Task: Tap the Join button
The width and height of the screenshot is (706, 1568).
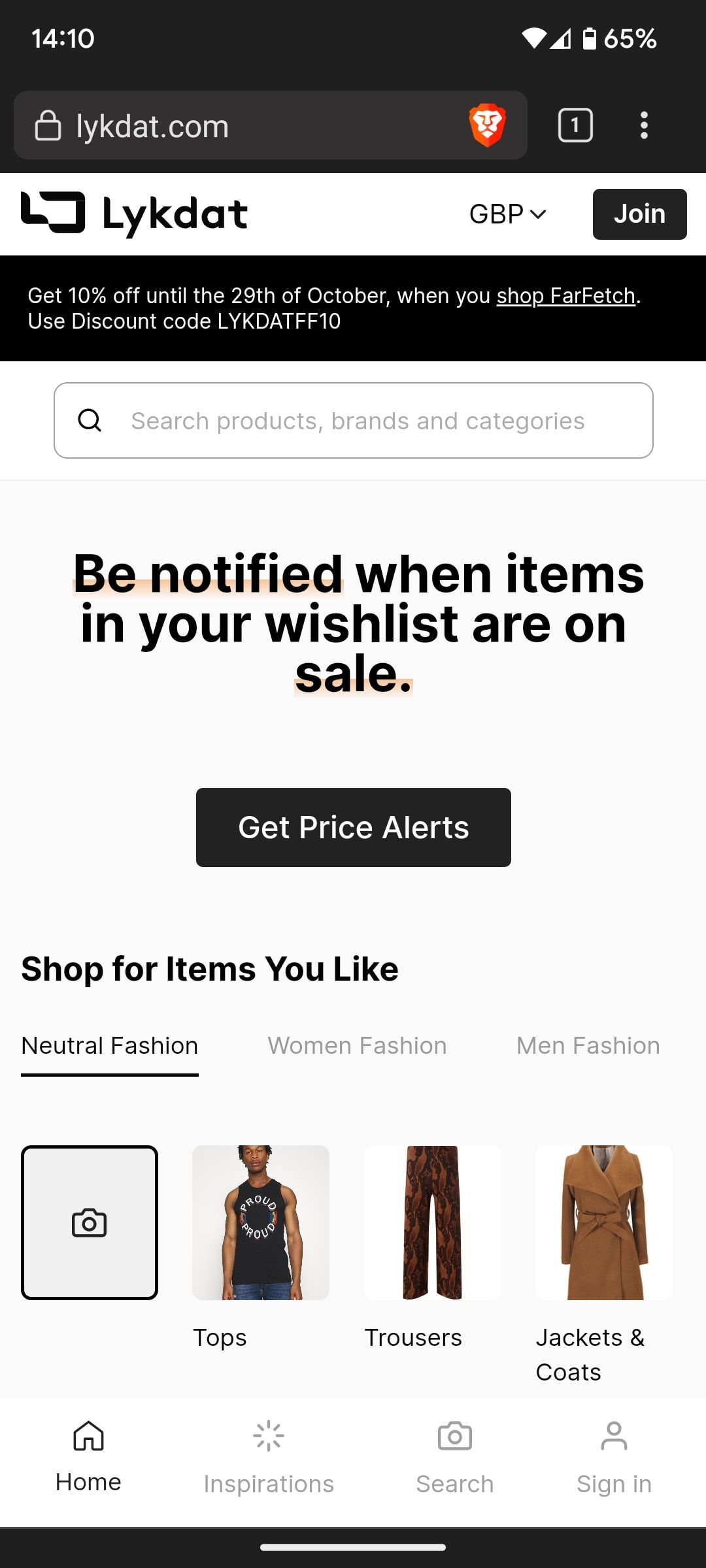Action: pos(639,214)
